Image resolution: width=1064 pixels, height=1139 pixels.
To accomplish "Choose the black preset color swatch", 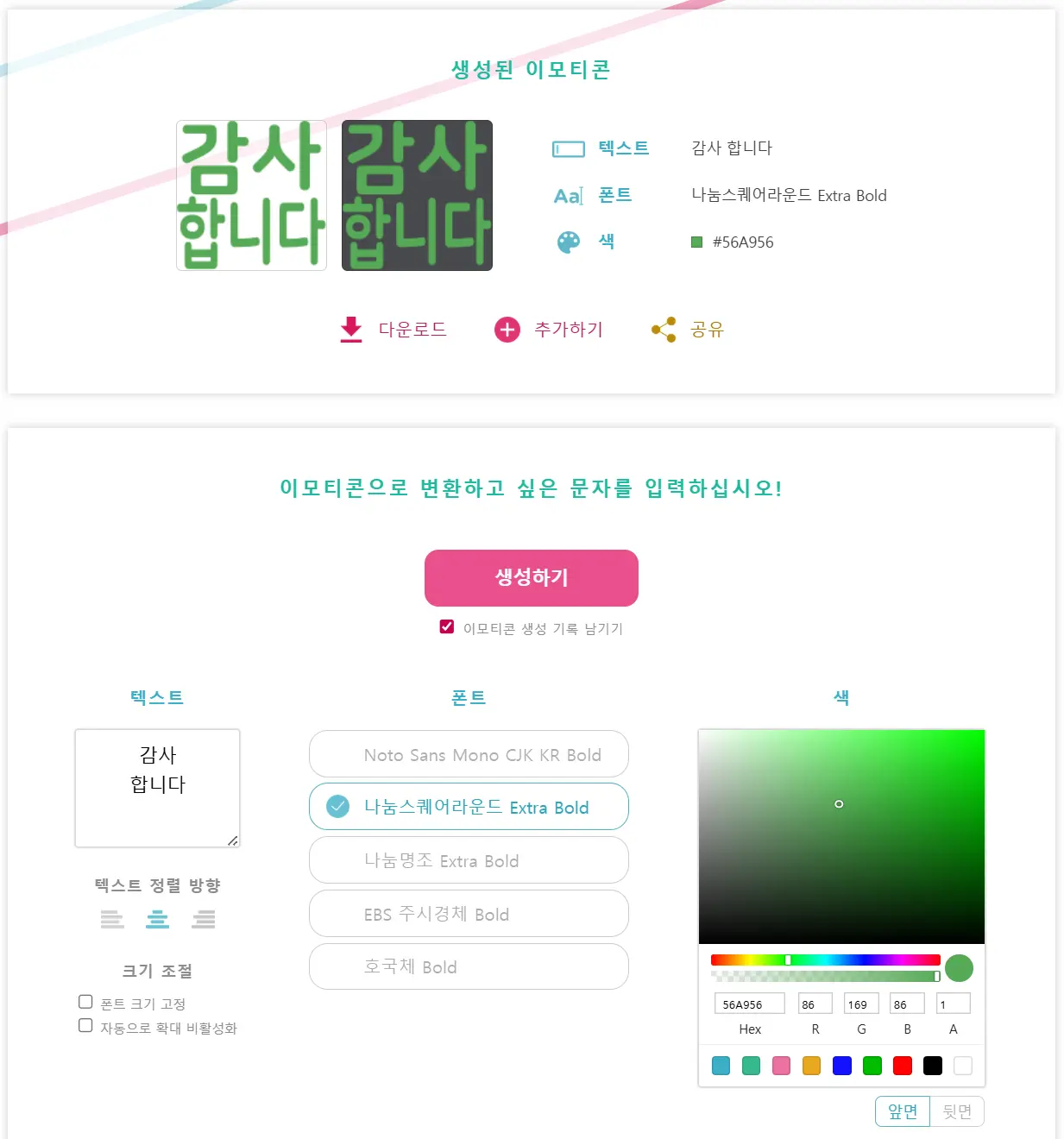I will click(x=932, y=1066).
